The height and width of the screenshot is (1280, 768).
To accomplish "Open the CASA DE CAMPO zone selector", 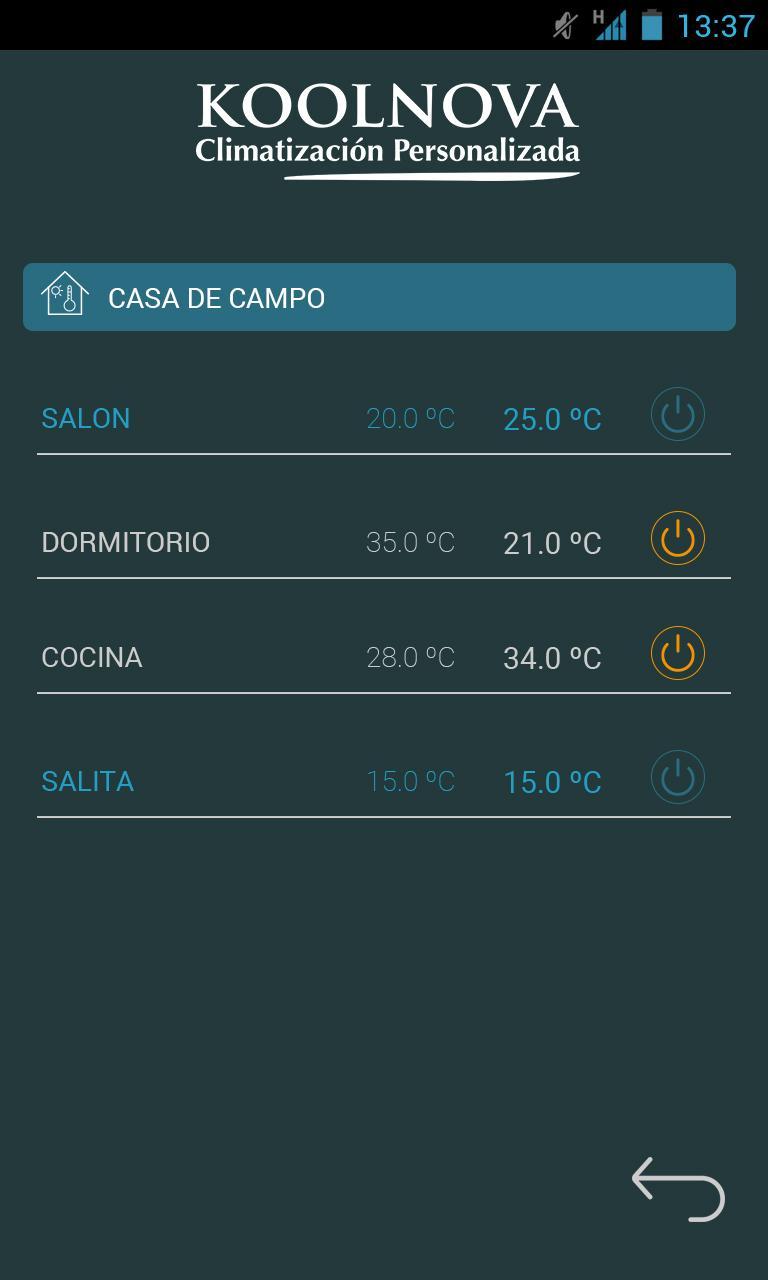I will 379,296.
